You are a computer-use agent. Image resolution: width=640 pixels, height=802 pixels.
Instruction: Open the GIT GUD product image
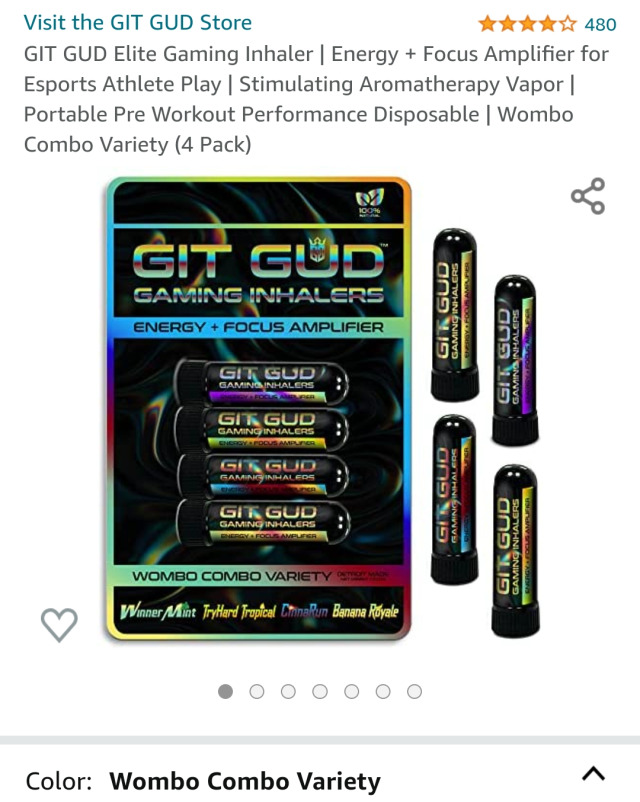tap(320, 410)
